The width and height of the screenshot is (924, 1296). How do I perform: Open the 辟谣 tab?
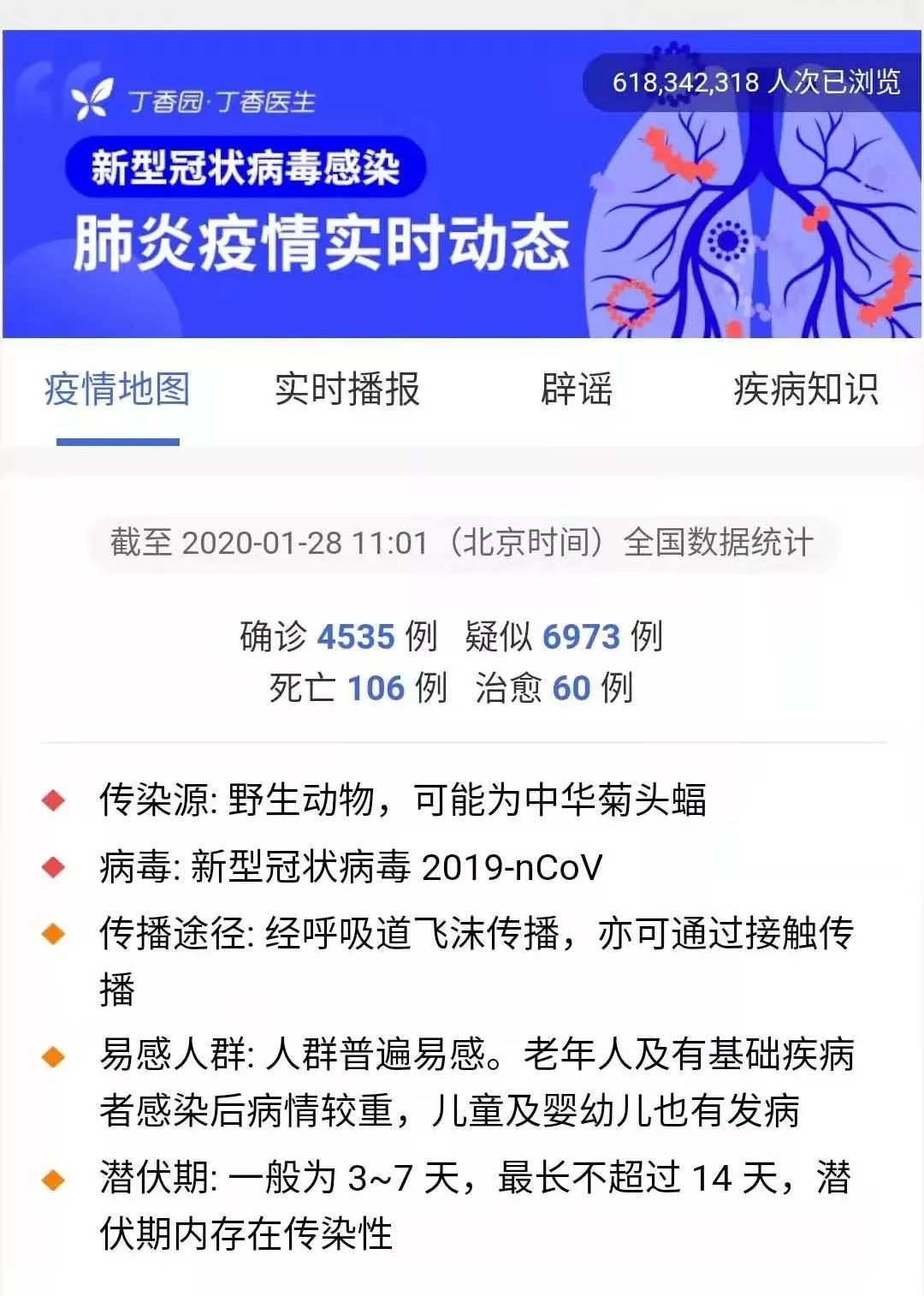pos(576,389)
